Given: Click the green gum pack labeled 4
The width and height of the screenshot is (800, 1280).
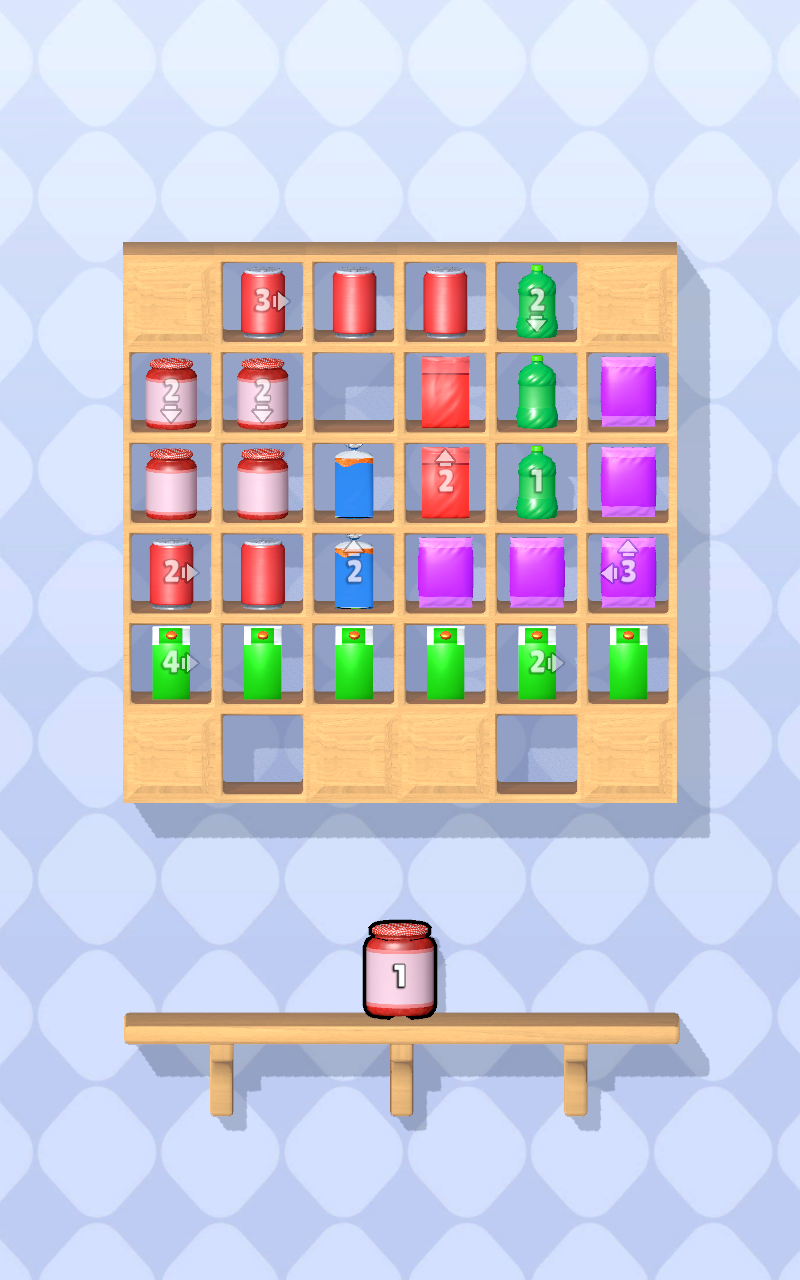Looking at the screenshot, I should click(x=172, y=662).
